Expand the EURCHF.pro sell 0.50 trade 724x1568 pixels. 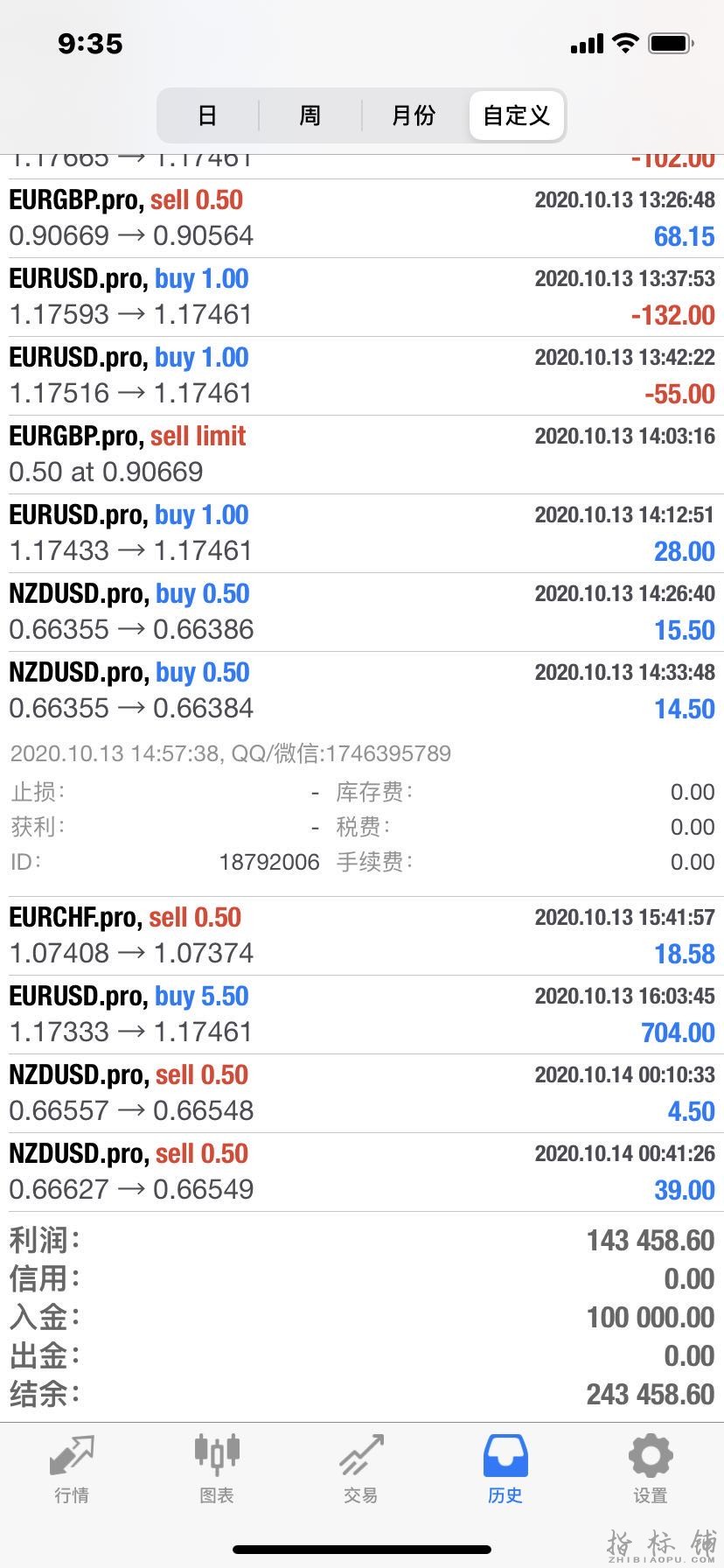(362, 935)
